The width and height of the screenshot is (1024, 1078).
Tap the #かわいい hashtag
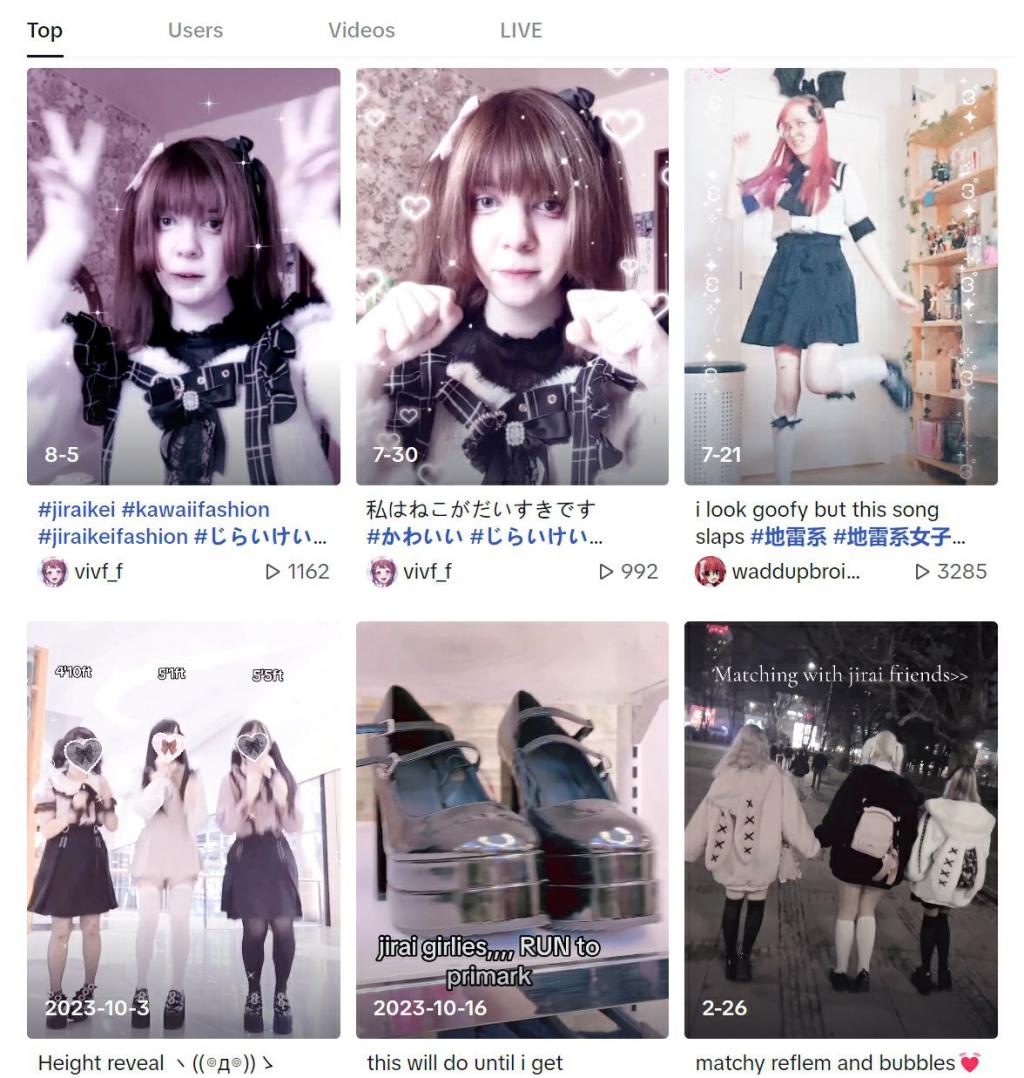(x=414, y=537)
